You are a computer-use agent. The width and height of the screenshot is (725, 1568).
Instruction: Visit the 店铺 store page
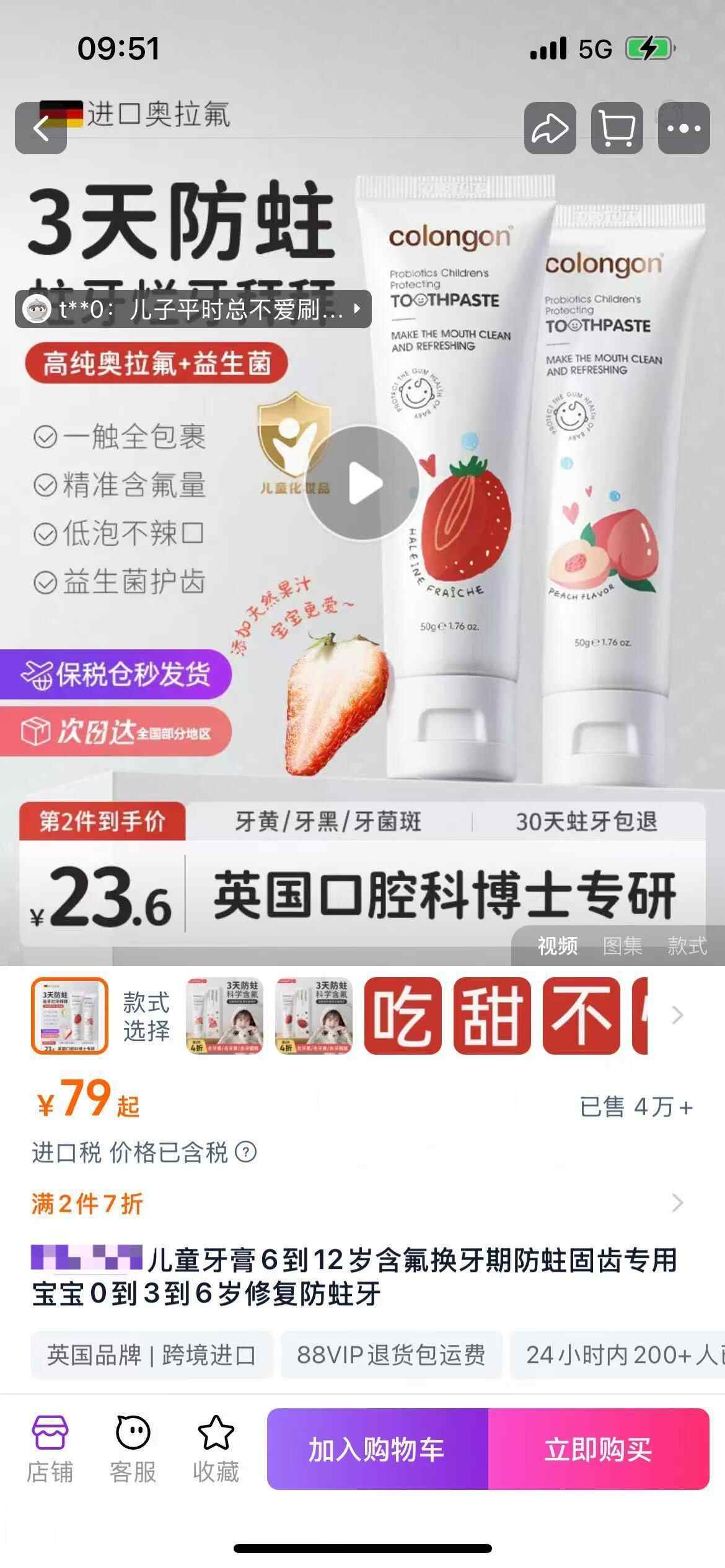click(x=50, y=1450)
